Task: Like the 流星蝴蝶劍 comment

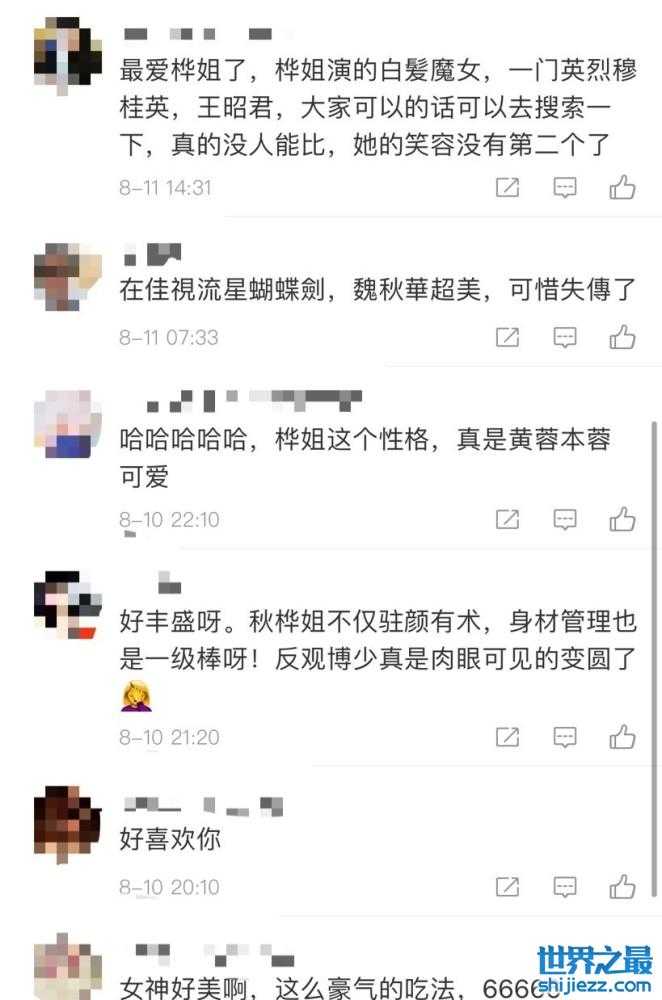Action: pyautogui.click(x=622, y=337)
